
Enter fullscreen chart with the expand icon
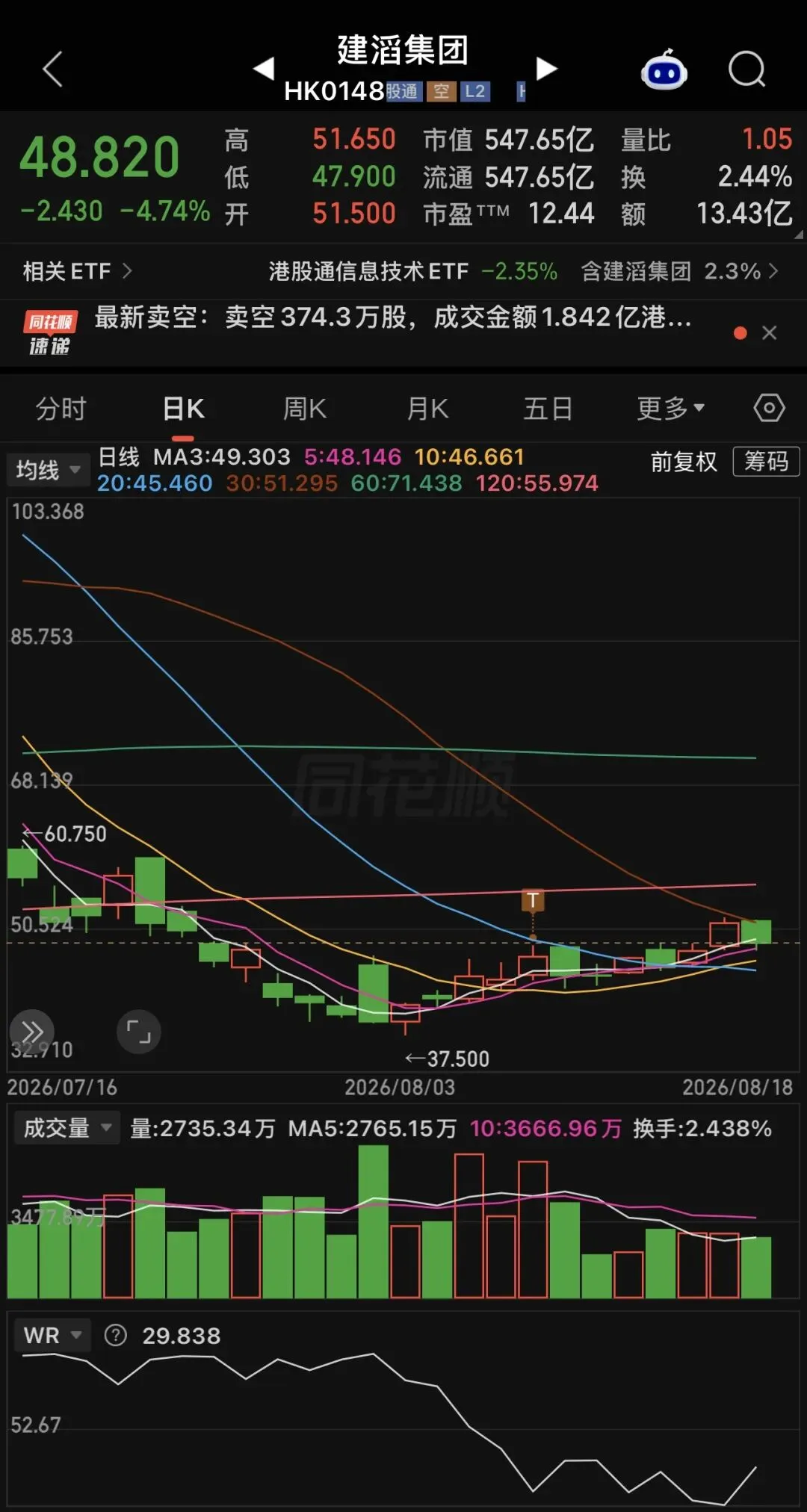(x=139, y=1032)
